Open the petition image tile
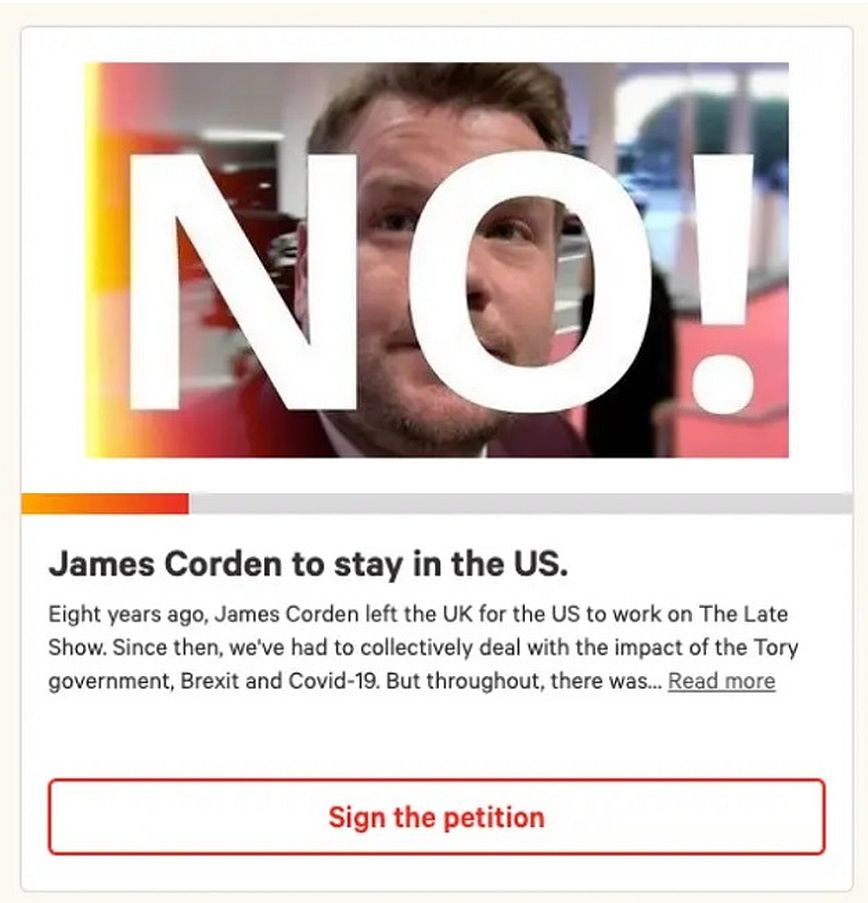Viewport: 868px width, 903px height. 436,260
